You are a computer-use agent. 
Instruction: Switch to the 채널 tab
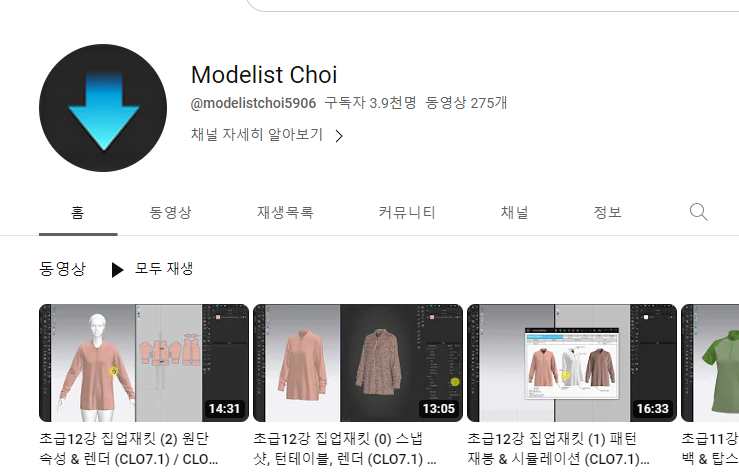point(515,212)
